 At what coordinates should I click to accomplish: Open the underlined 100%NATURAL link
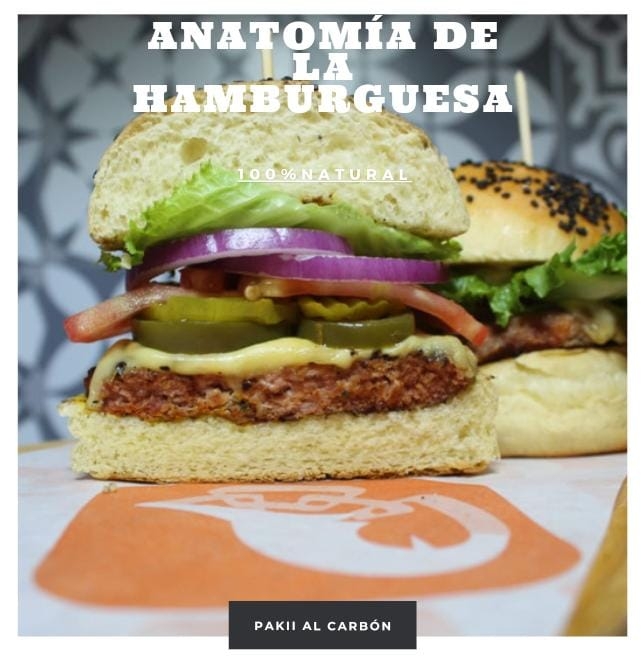click(x=323, y=175)
